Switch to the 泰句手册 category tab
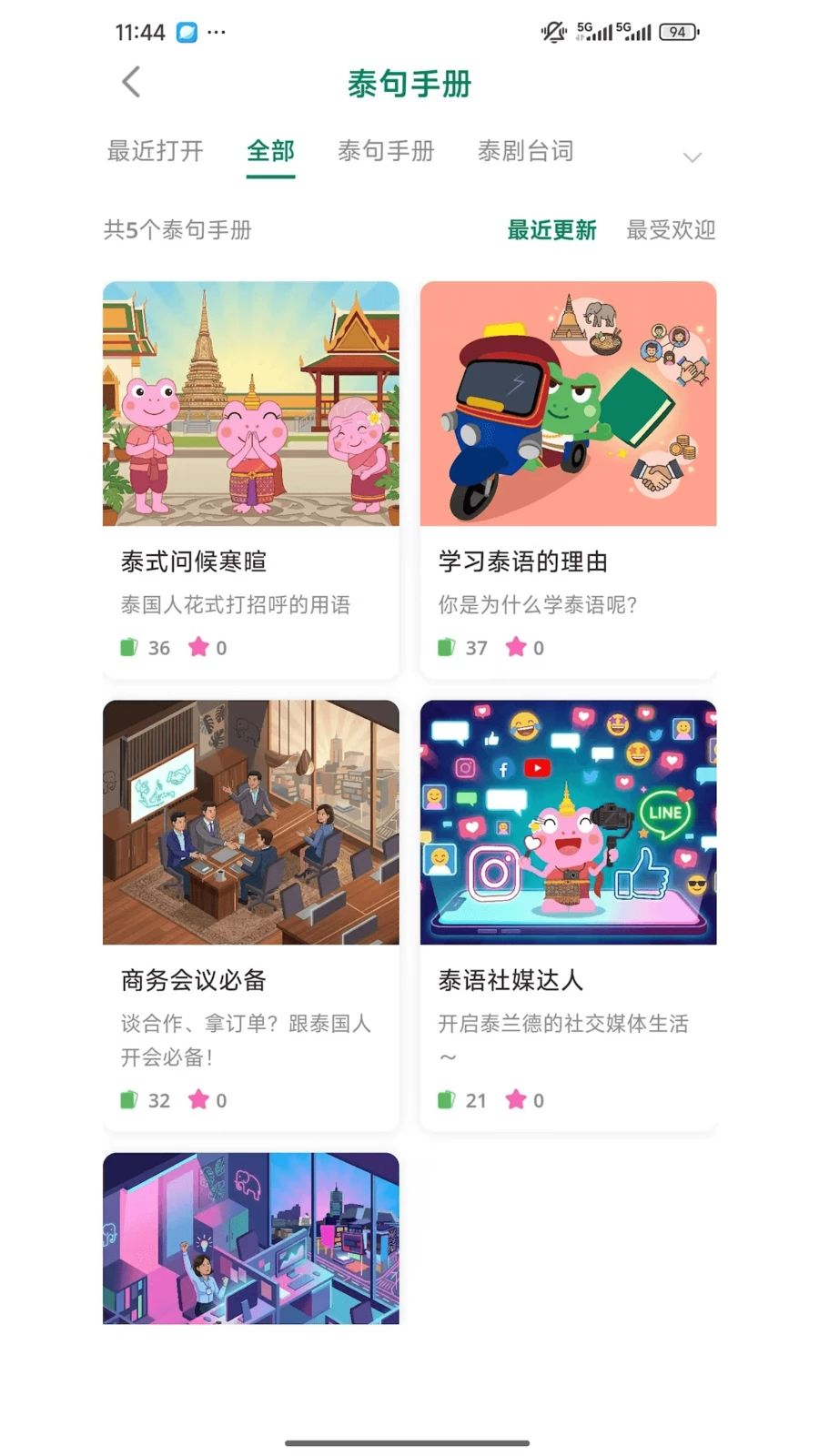 click(x=386, y=151)
